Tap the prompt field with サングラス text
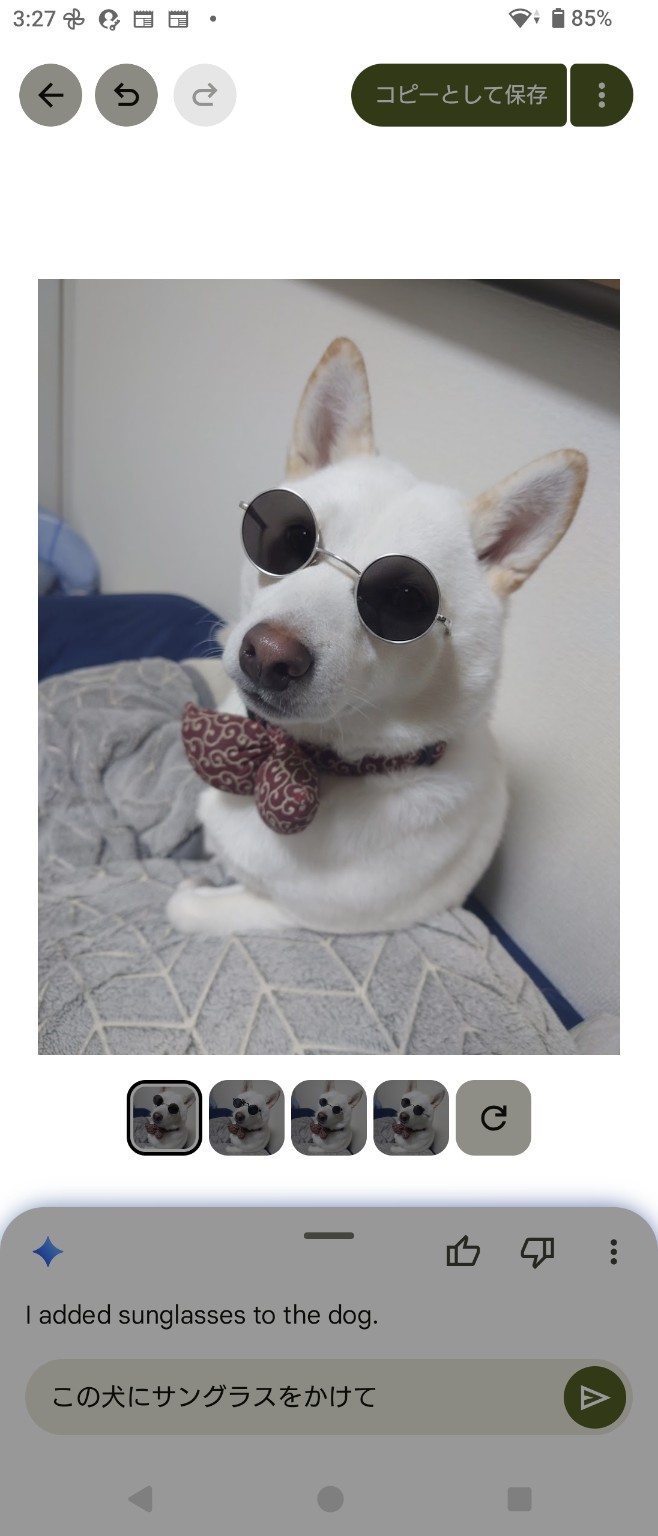Screen dimensions: 658x1536 pos(290,1396)
